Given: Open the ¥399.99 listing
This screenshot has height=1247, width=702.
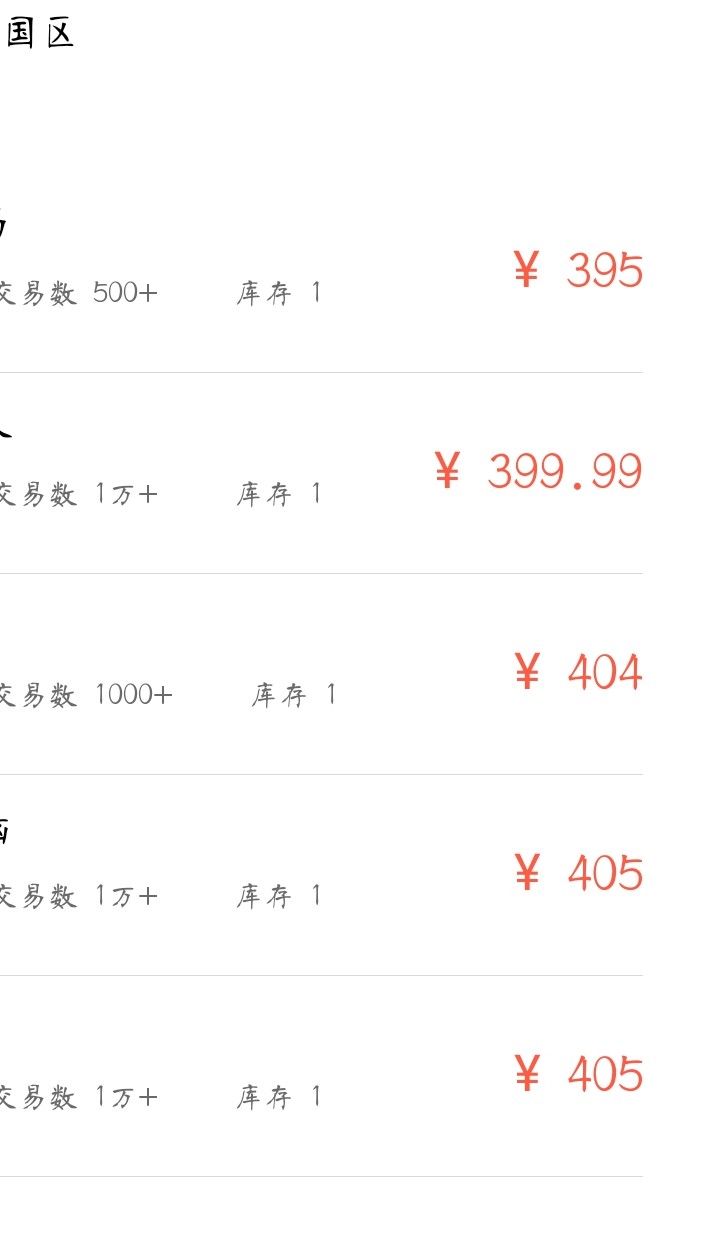Looking at the screenshot, I should coord(540,471).
